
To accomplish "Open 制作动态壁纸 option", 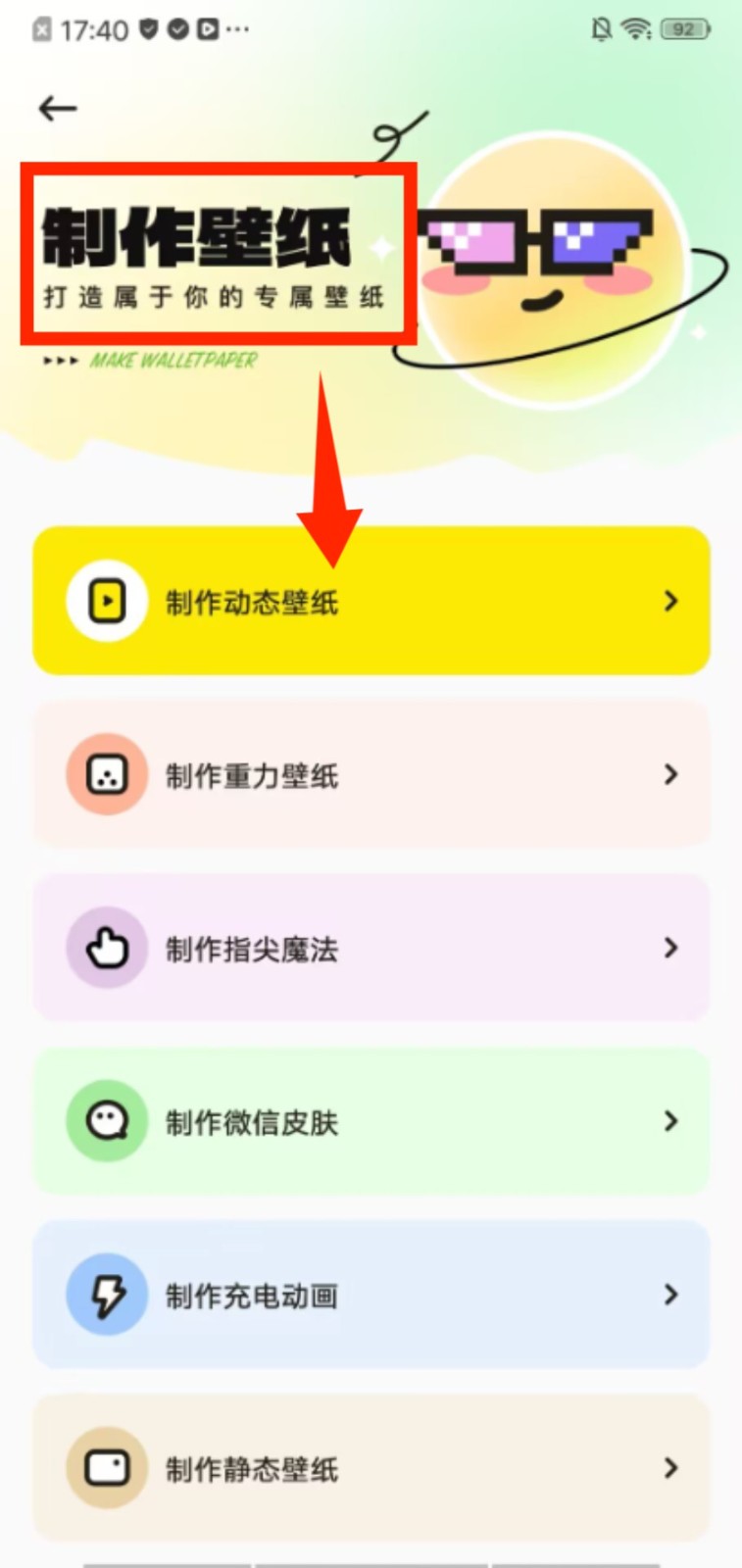I will 371,601.
